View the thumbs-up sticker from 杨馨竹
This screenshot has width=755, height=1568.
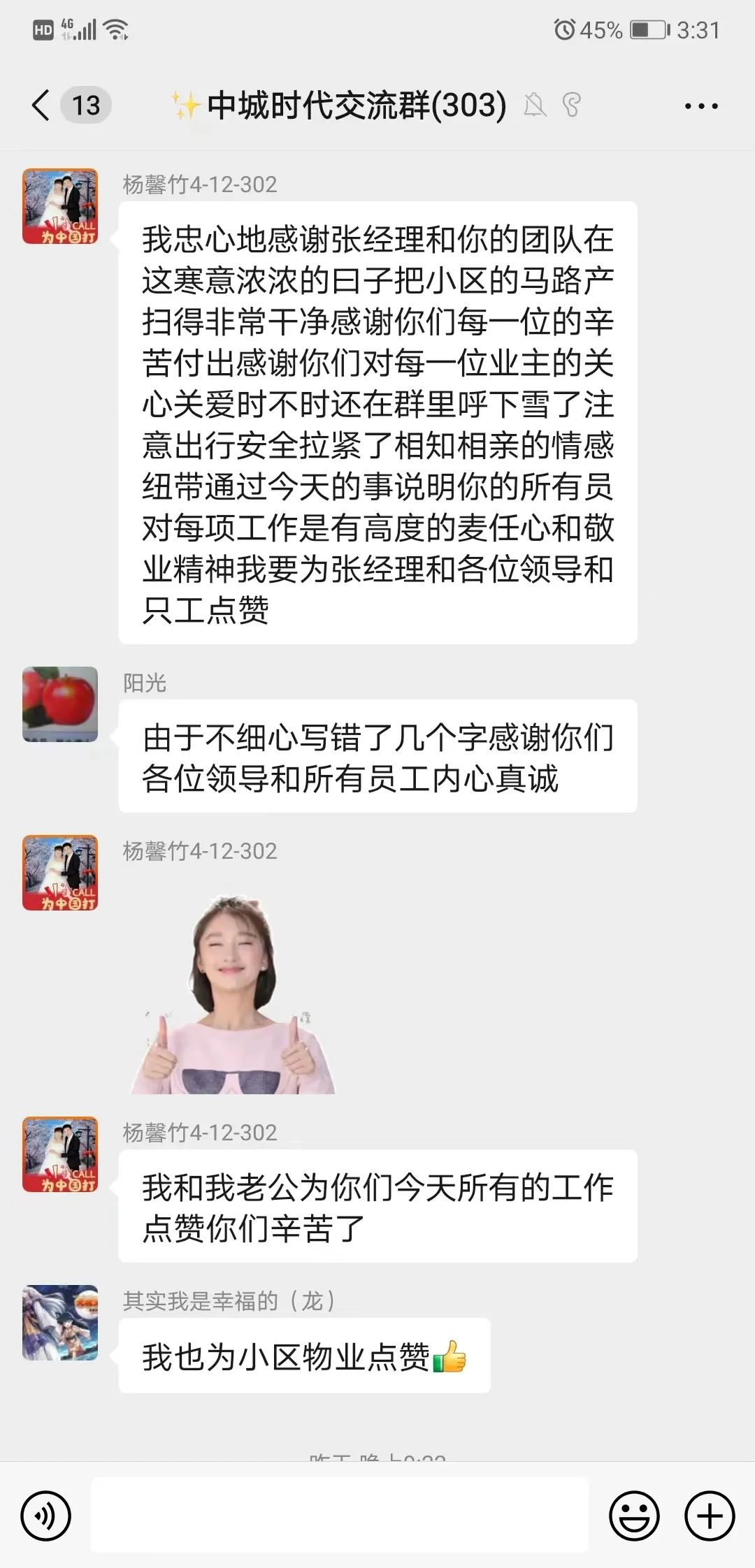(234, 994)
